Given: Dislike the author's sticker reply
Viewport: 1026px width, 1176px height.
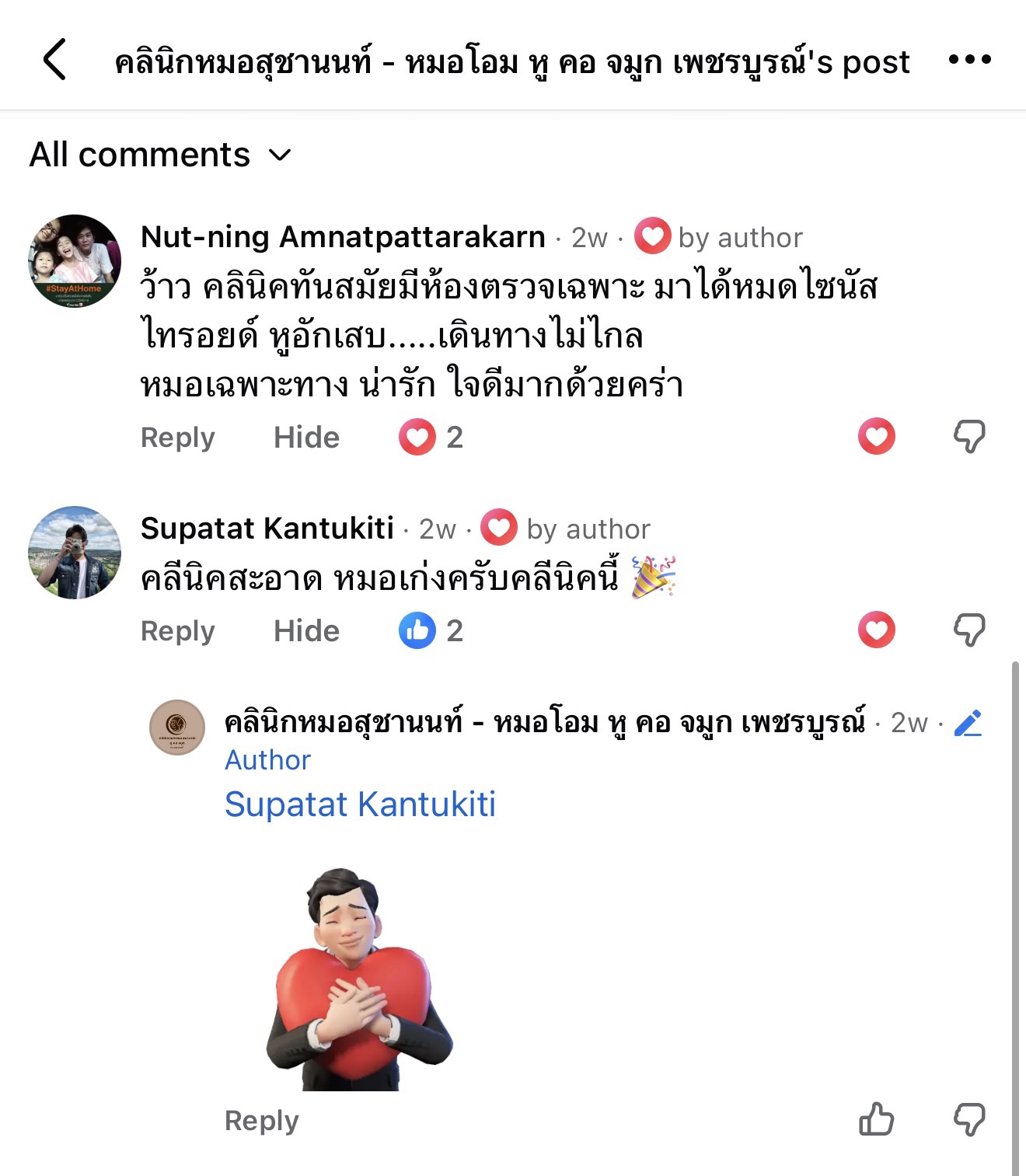Looking at the screenshot, I should (x=968, y=1119).
